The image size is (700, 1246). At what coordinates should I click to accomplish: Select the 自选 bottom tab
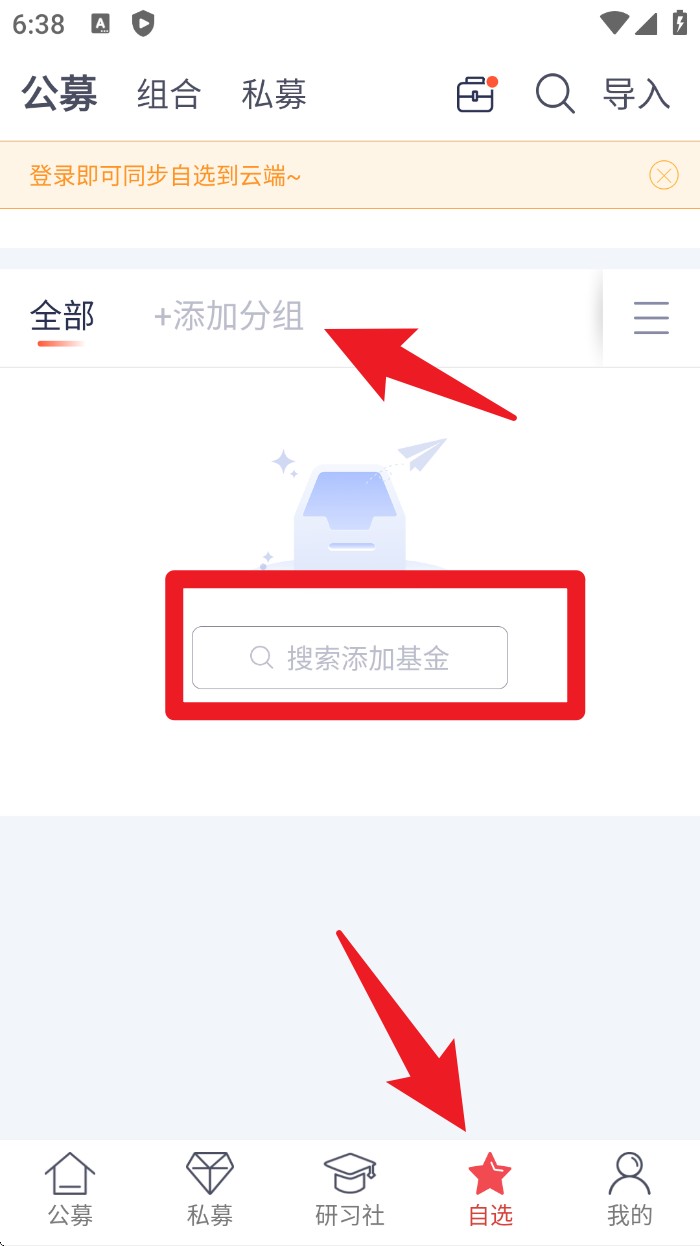pos(490,1190)
